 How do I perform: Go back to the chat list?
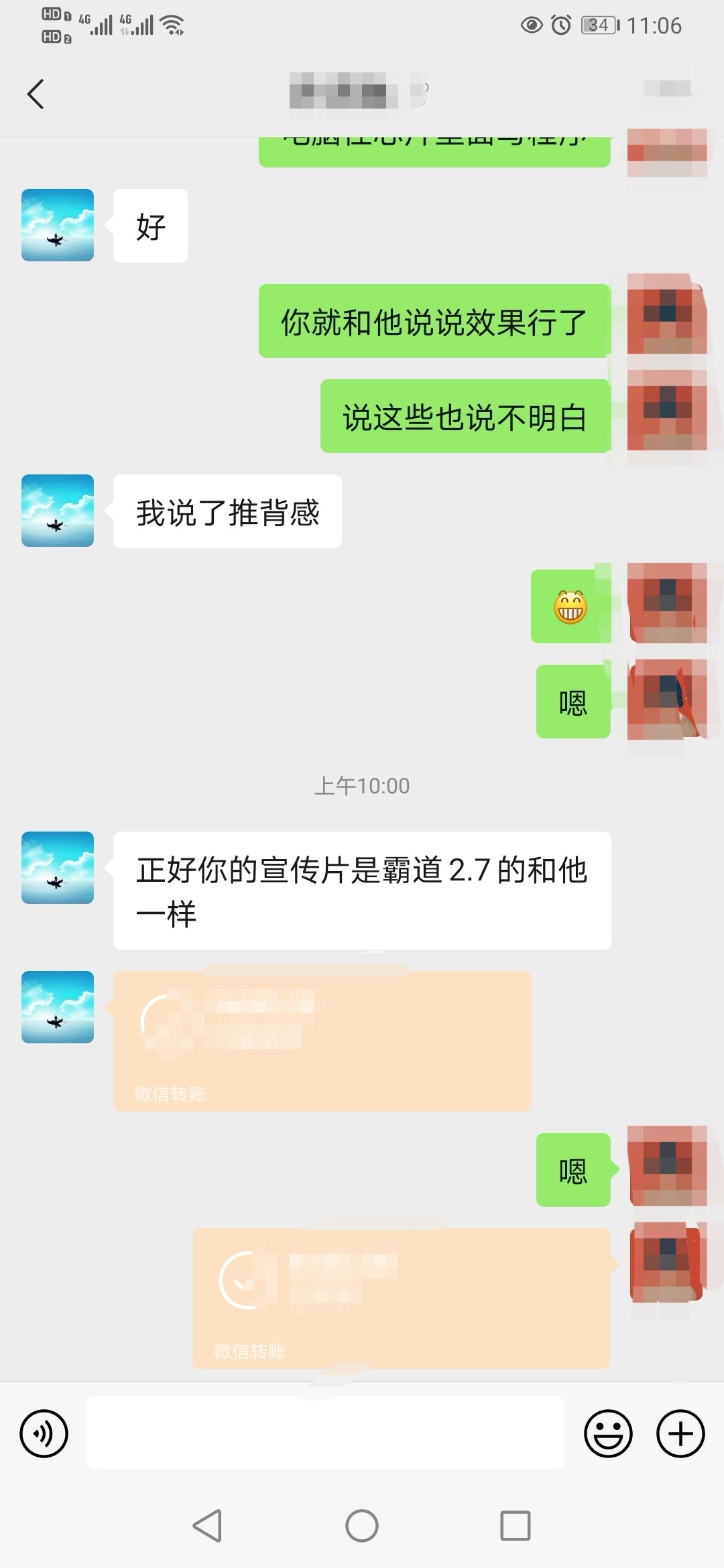[36, 94]
